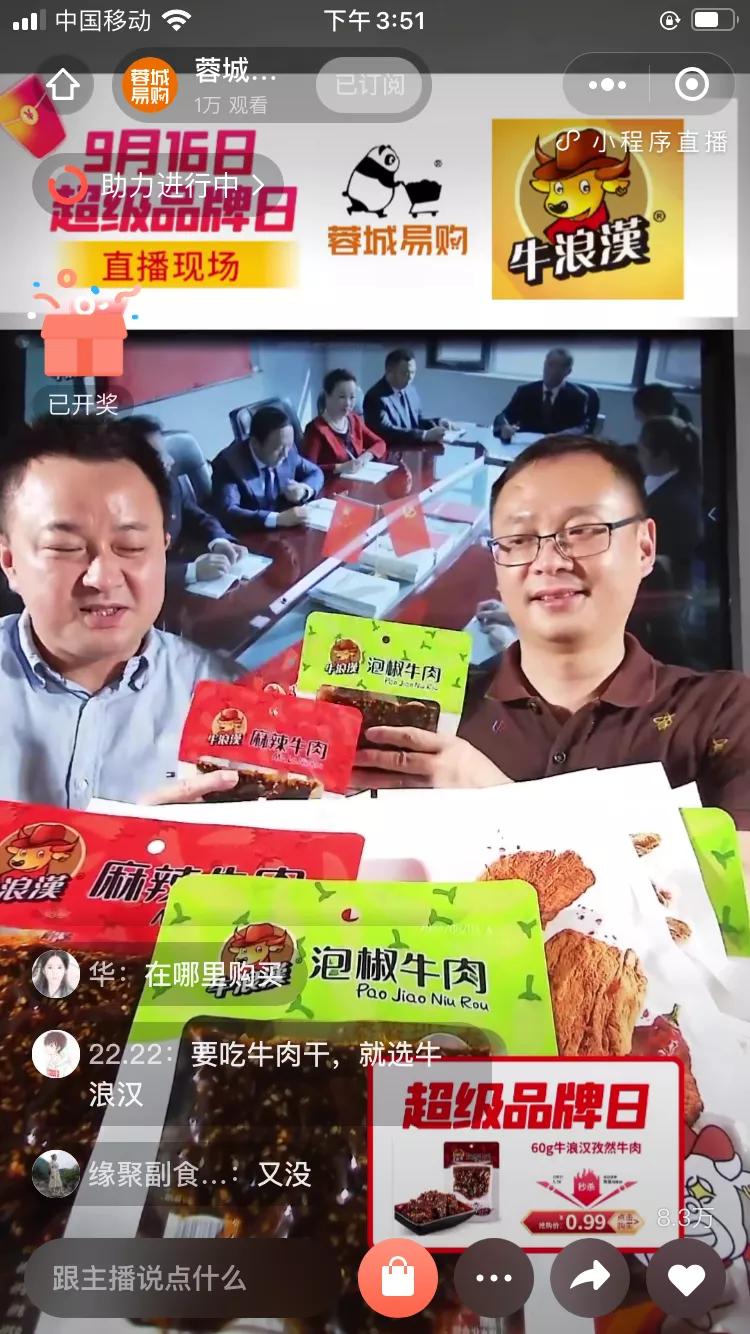Tap the share arrow icon
This screenshot has height=1334, width=750.
[590, 1276]
